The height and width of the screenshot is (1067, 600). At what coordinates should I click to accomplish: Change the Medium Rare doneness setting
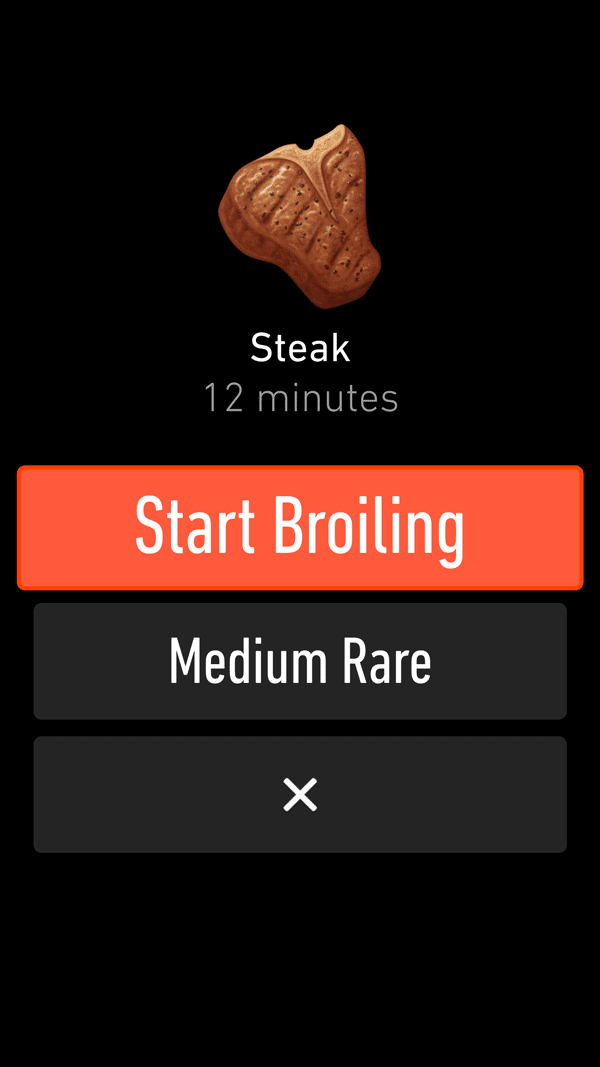click(300, 661)
